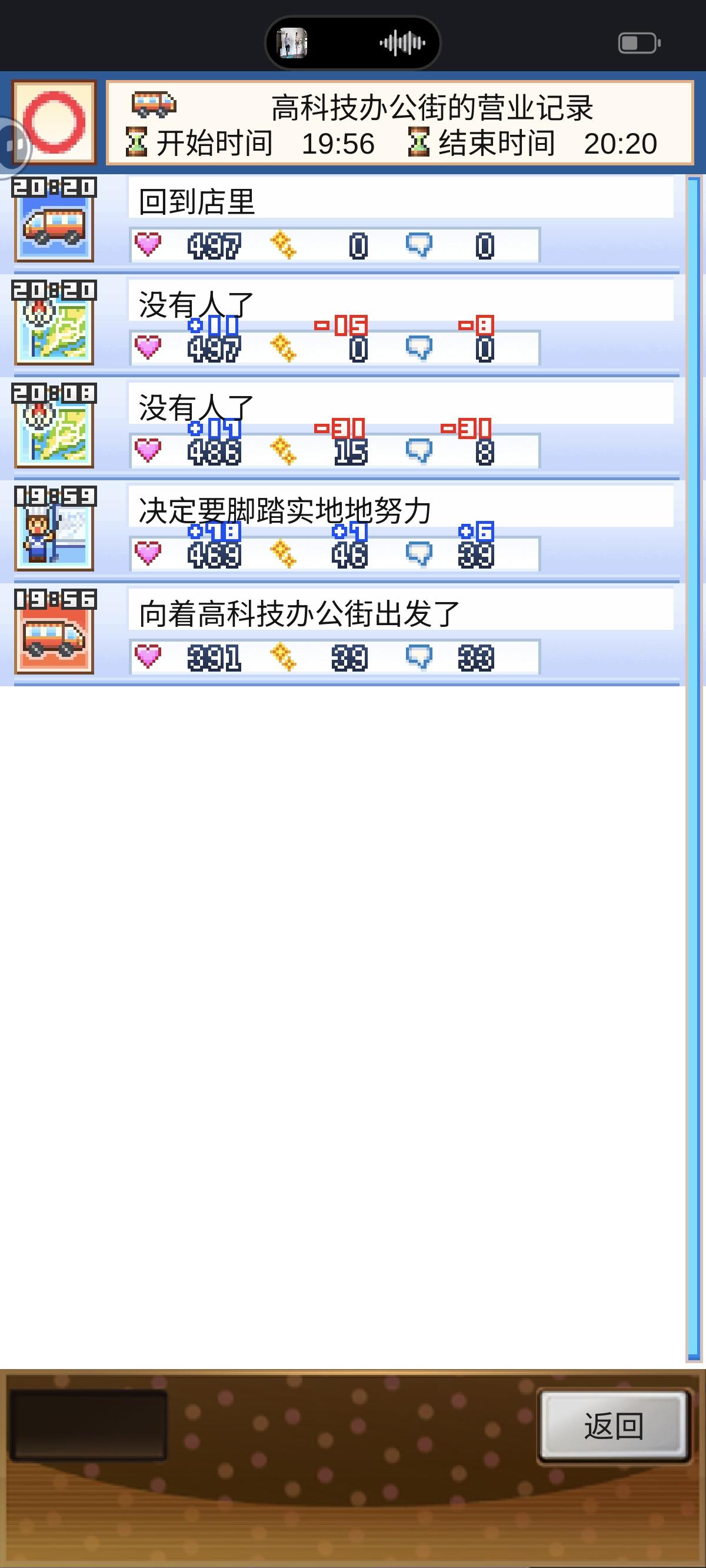Click the red circle emblem at top left
This screenshot has width=706, height=1568.
point(54,122)
